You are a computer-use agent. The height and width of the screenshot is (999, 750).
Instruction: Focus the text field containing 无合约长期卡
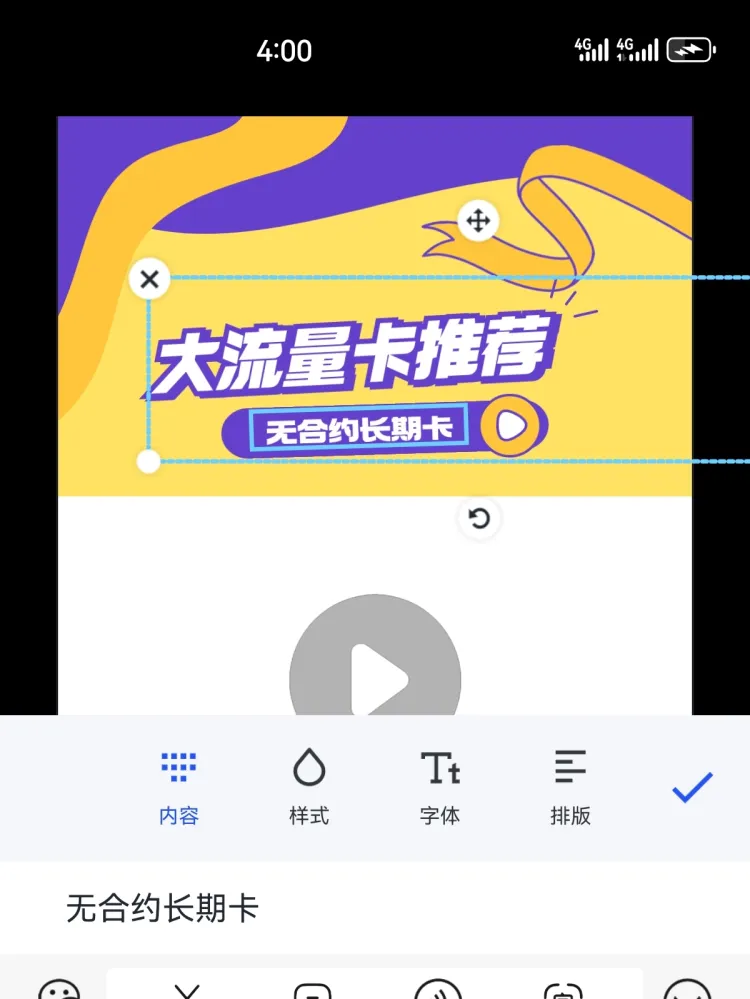375,908
